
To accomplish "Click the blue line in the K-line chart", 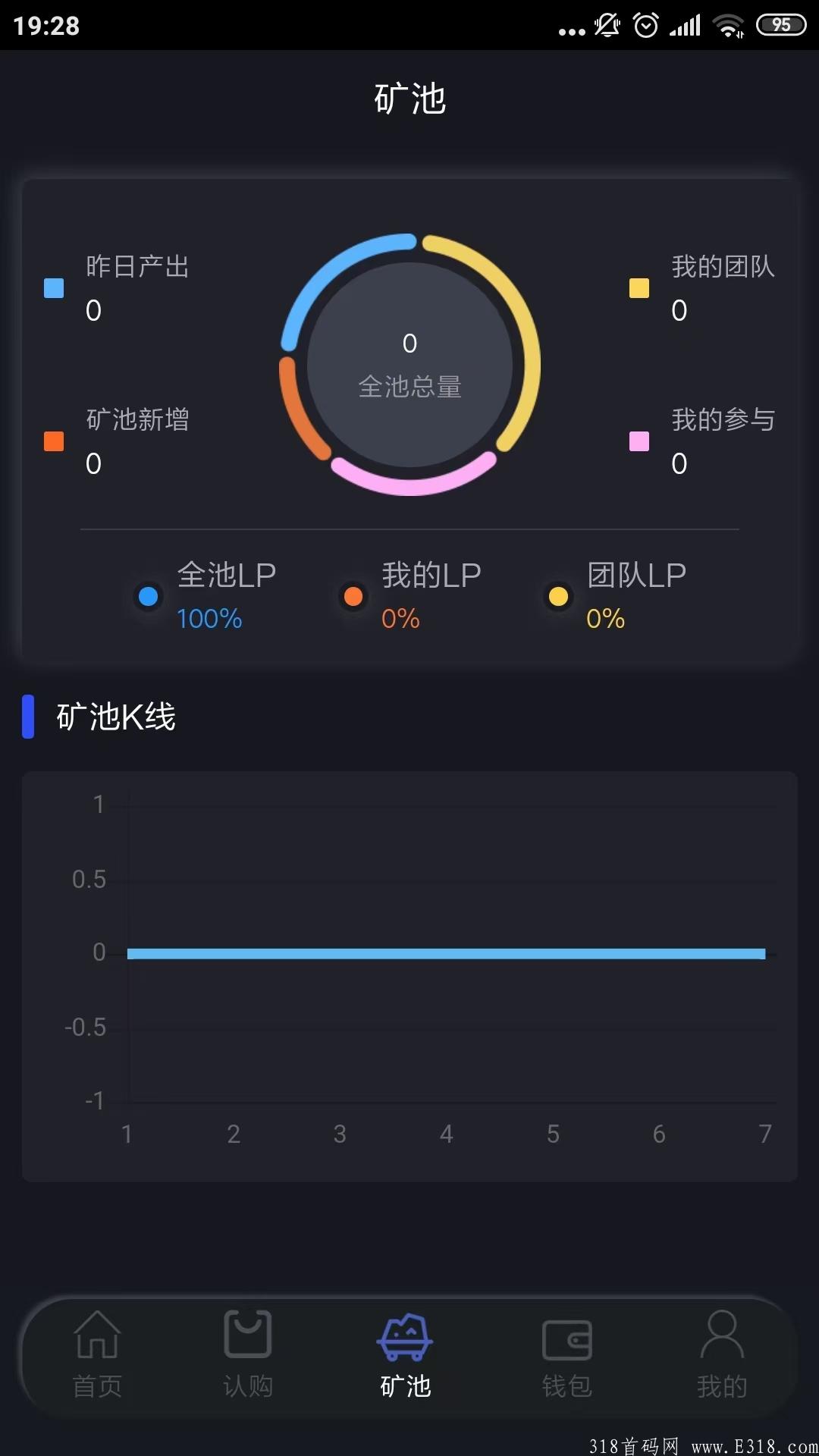I will [x=447, y=952].
